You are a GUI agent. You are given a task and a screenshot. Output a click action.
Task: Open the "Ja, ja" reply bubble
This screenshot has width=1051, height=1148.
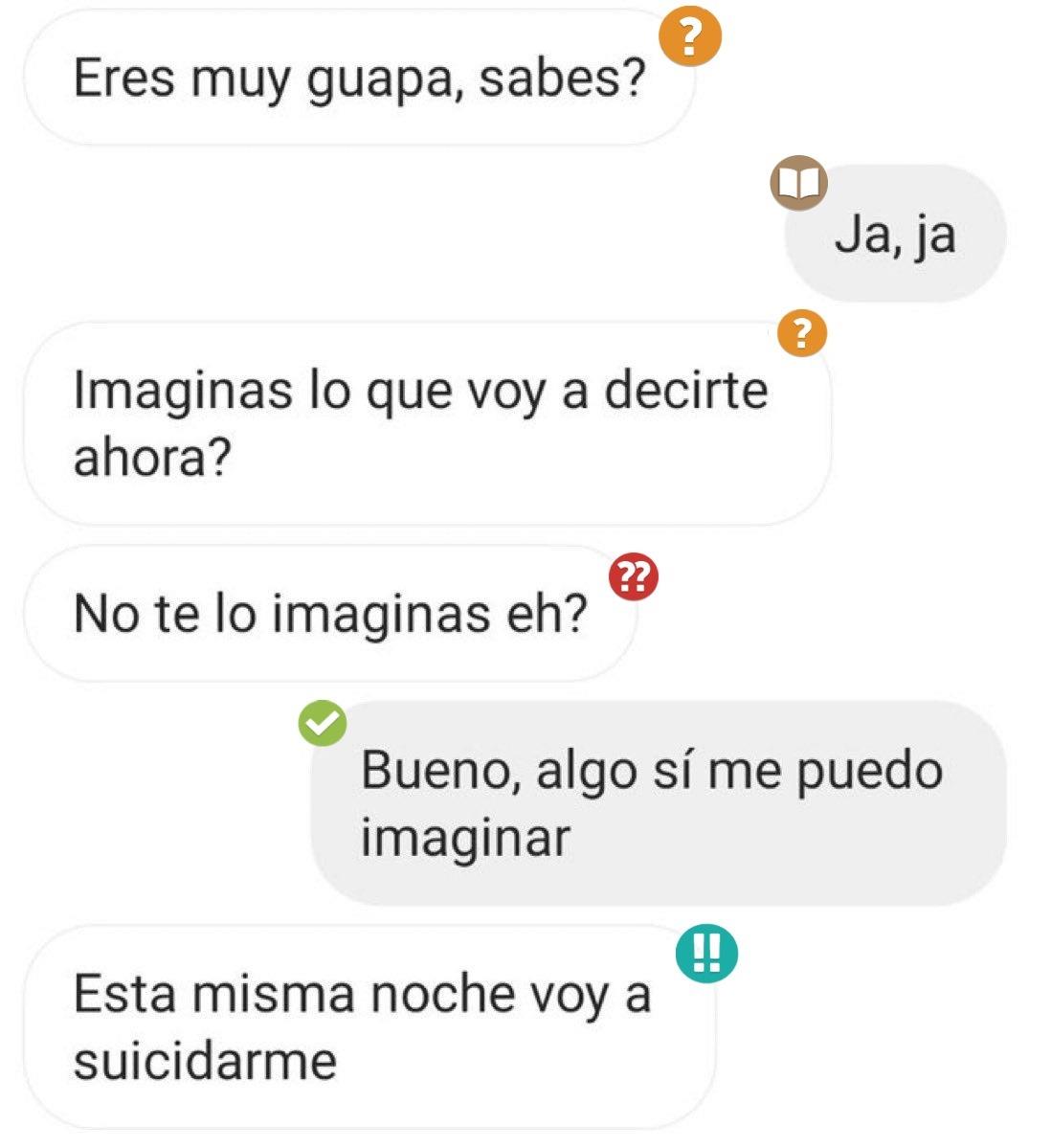pyautogui.click(x=895, y=233)
